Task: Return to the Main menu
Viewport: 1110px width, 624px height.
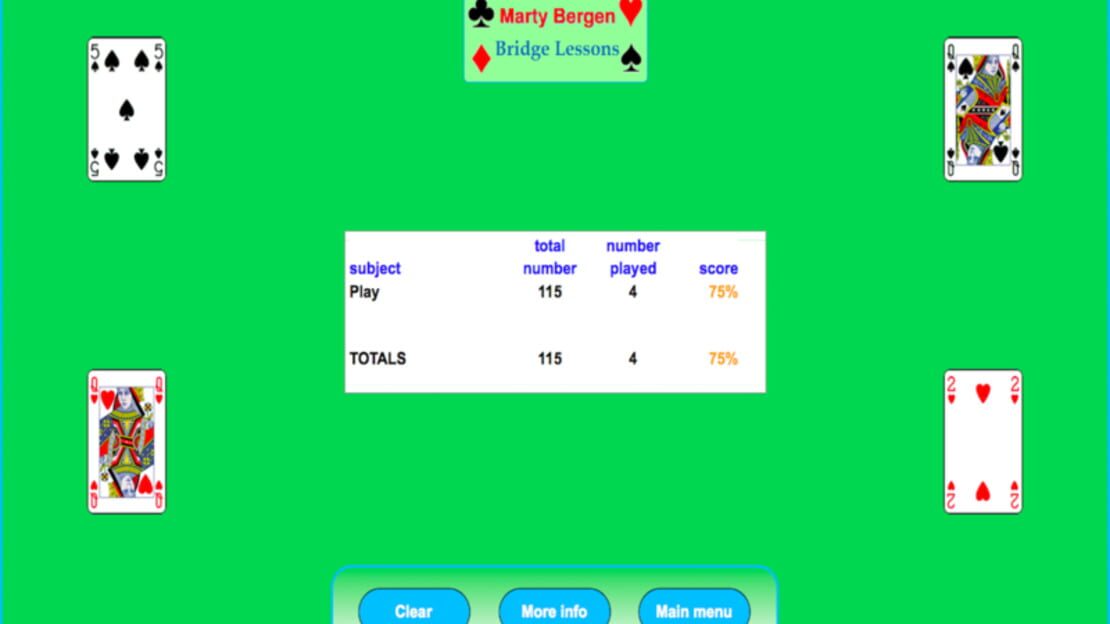Action: coord(694,609)
